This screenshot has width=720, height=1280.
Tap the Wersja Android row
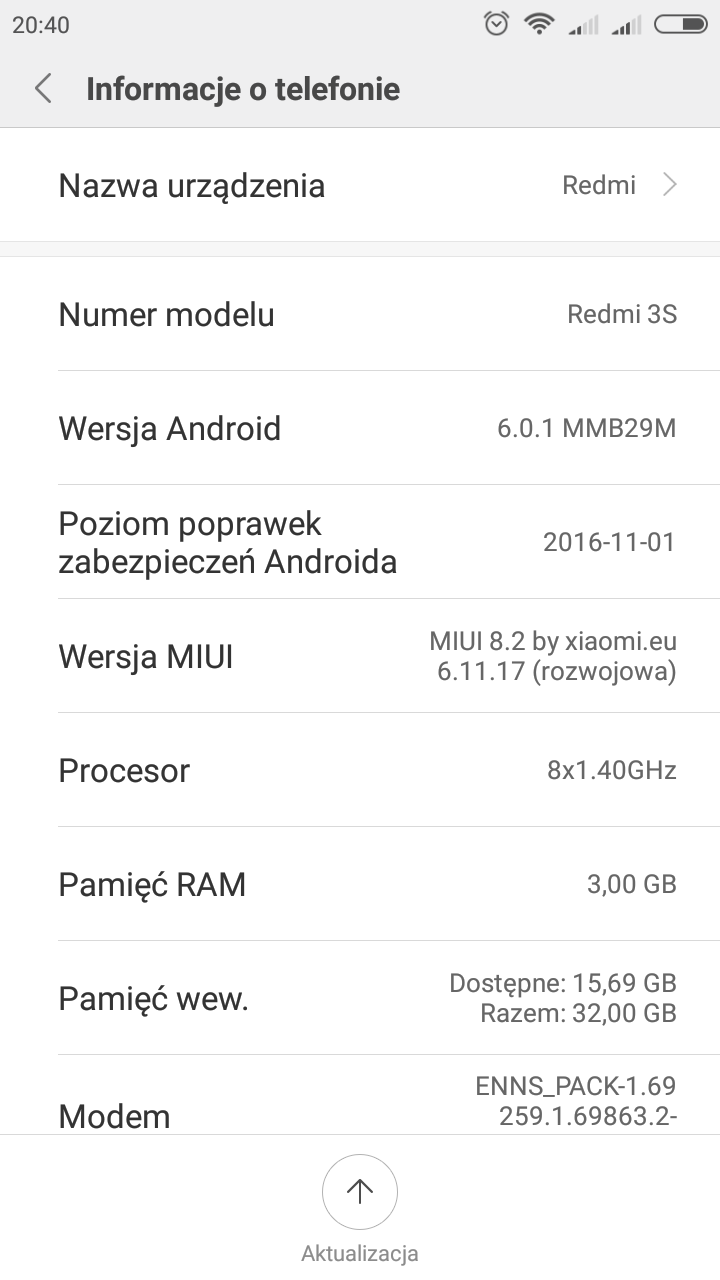click(360, 429)
